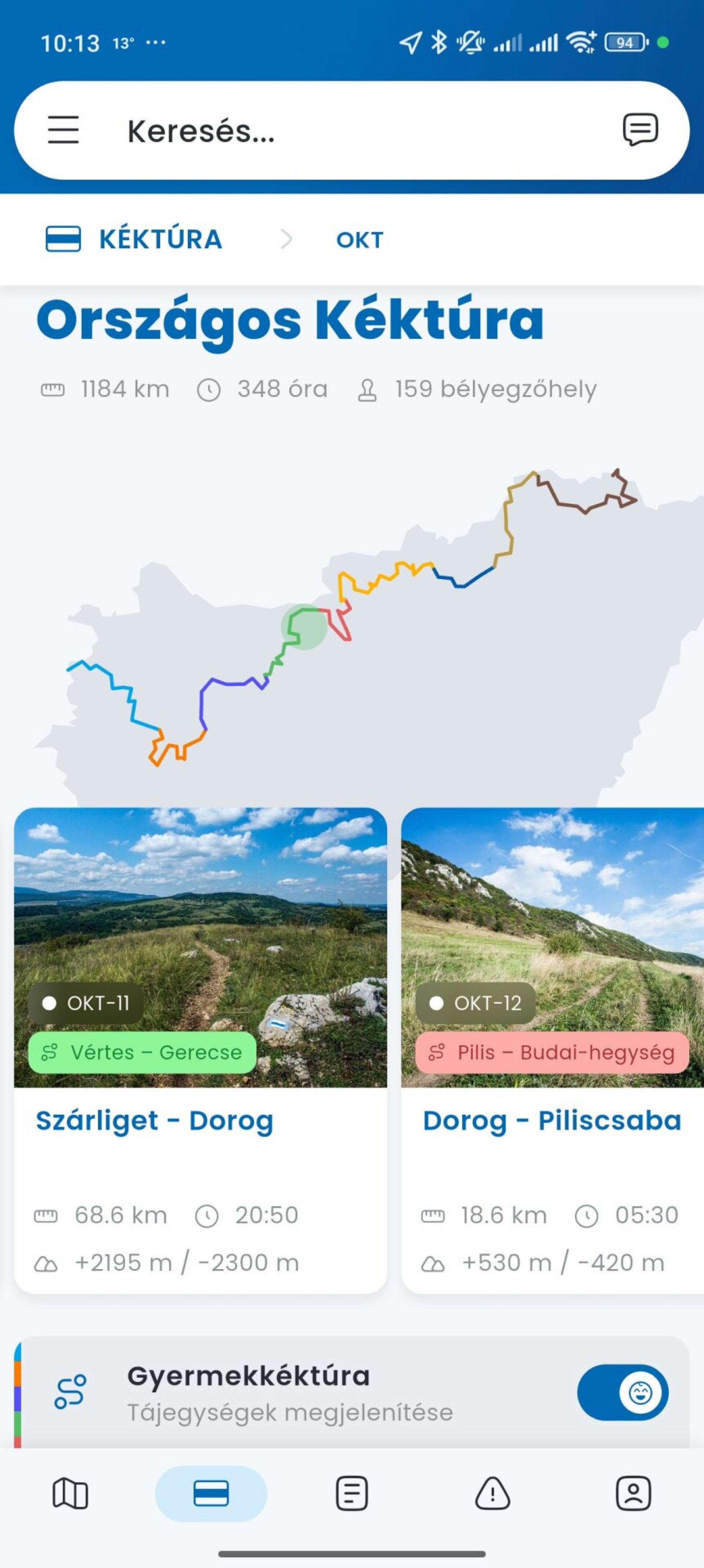
Task: Select the OKT breadcrumb
Action: [359, 240]
